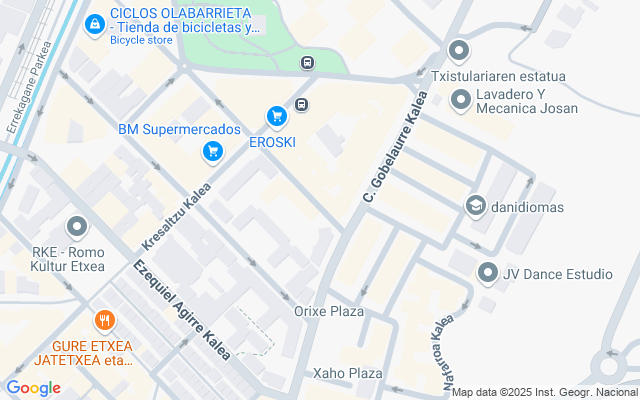Tap the transit stop icon by the park

click(x=307, y=64)
